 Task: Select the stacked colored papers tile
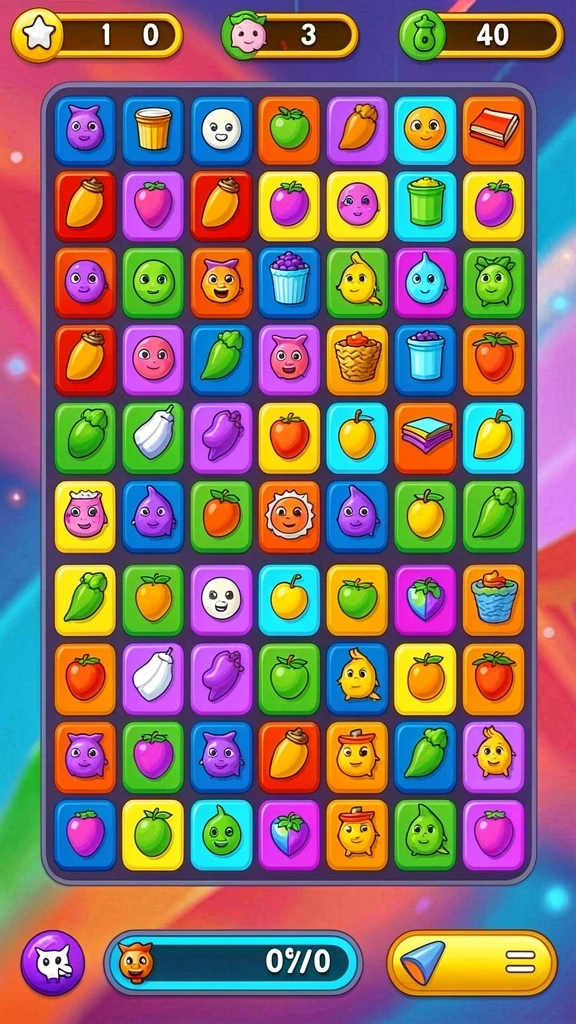click(425, 438)
